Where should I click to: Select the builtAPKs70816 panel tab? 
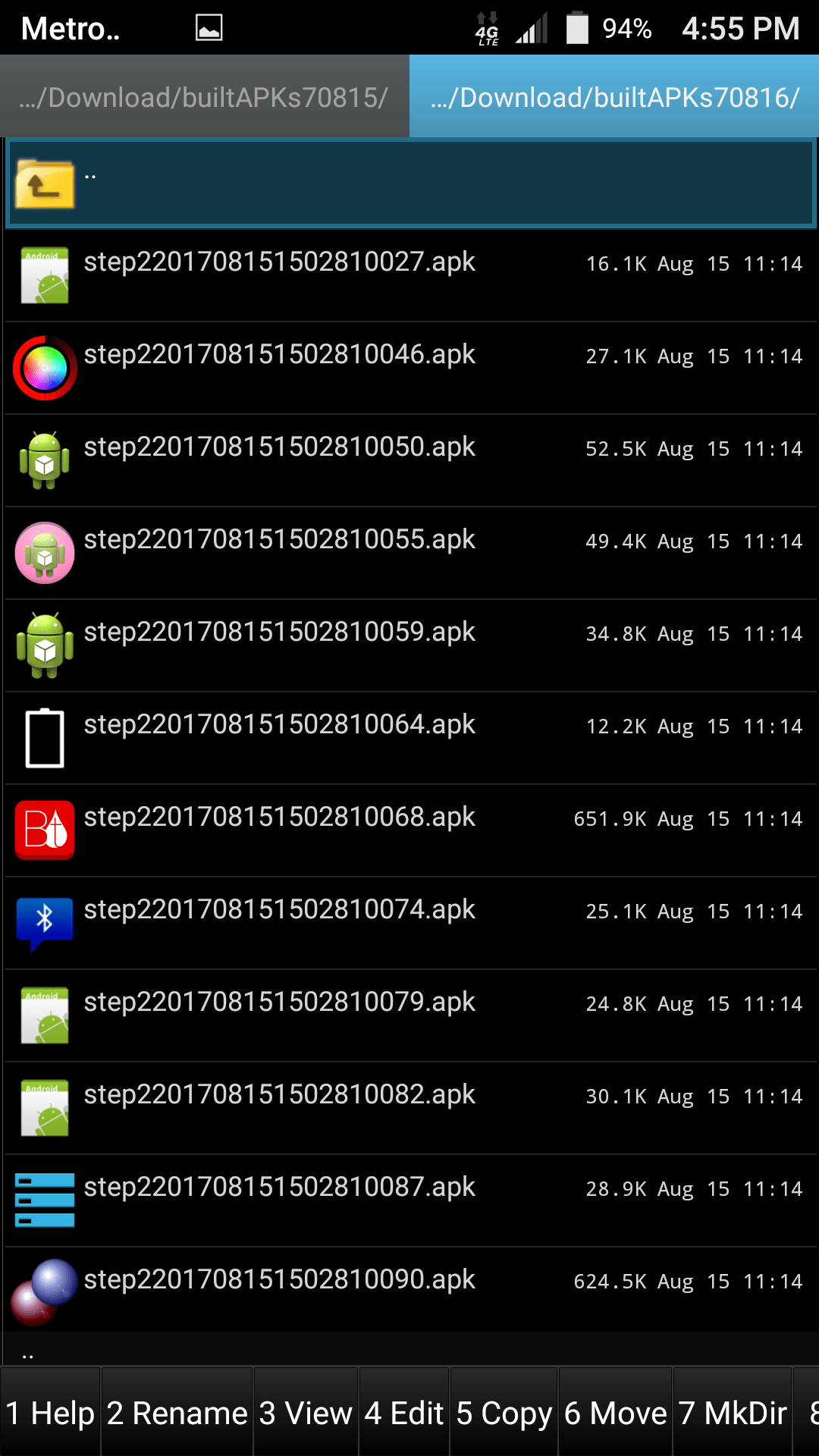(x=614, y=97)
